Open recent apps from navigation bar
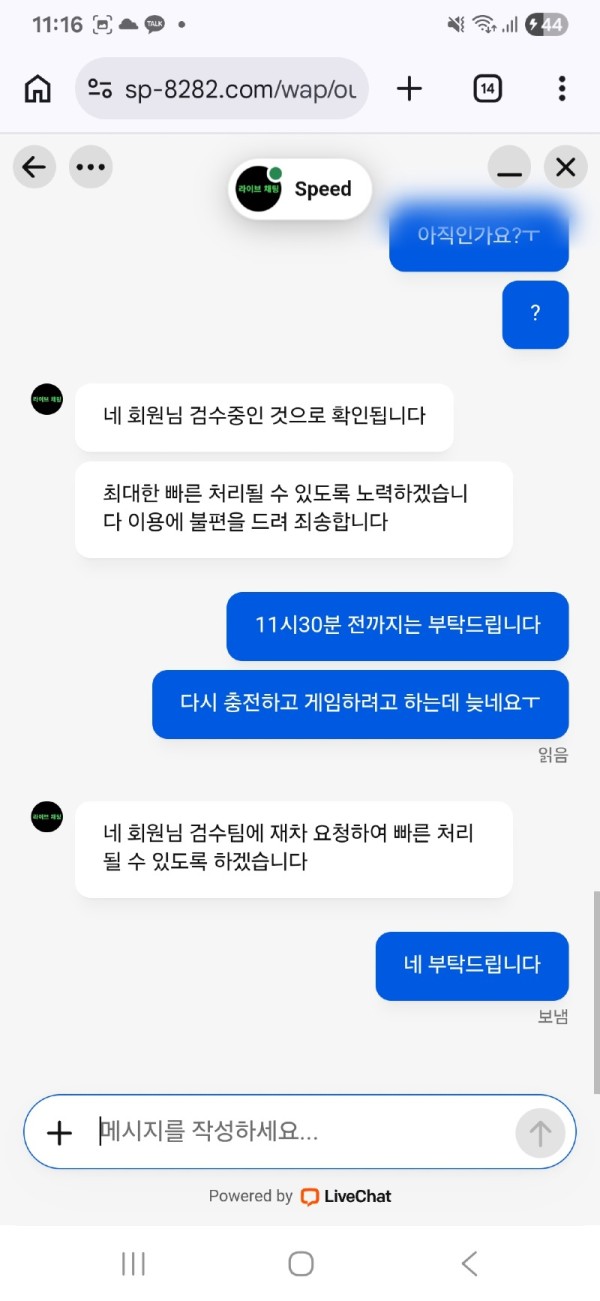This screenshot has height=1301, width=600. click(x=133, y=1263)
